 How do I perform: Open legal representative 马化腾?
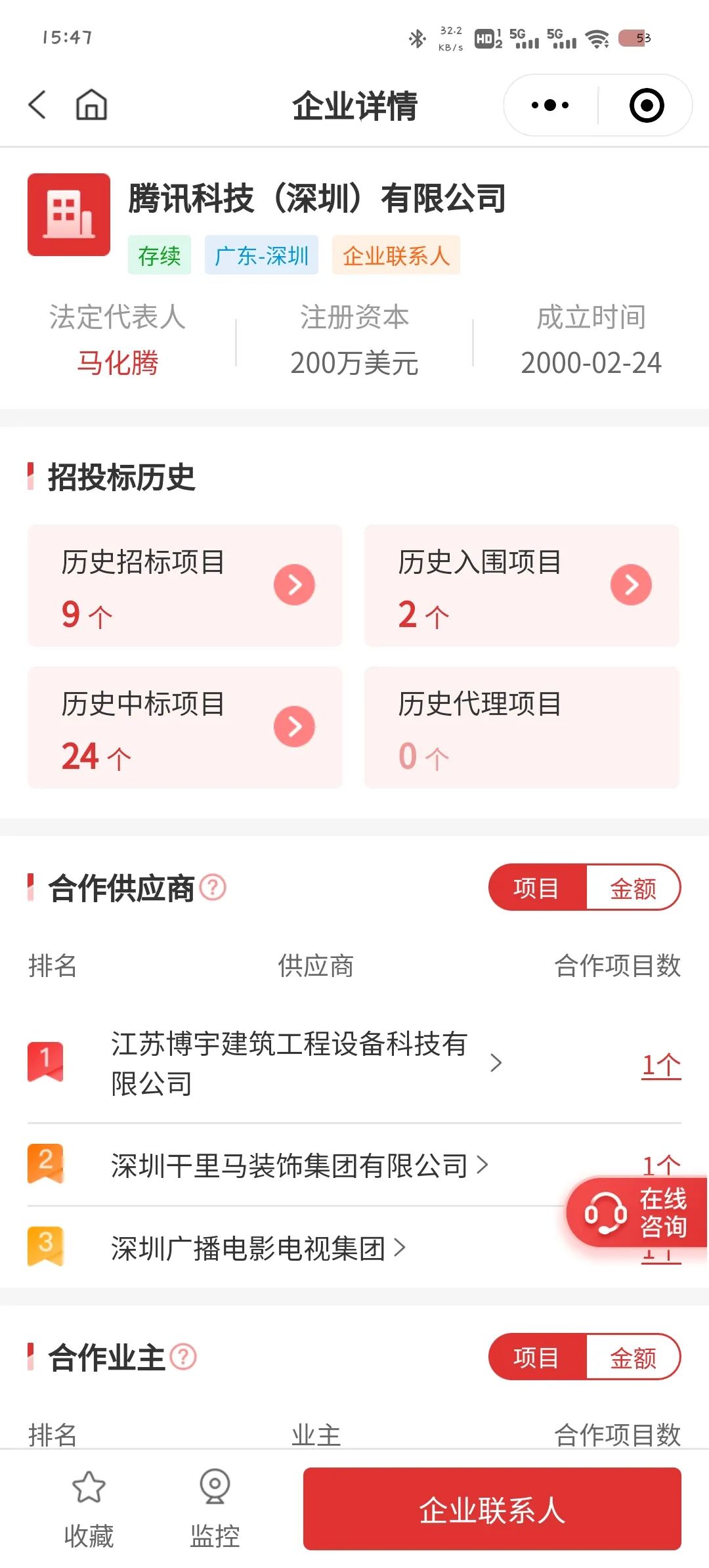click(x=118, y=363)
